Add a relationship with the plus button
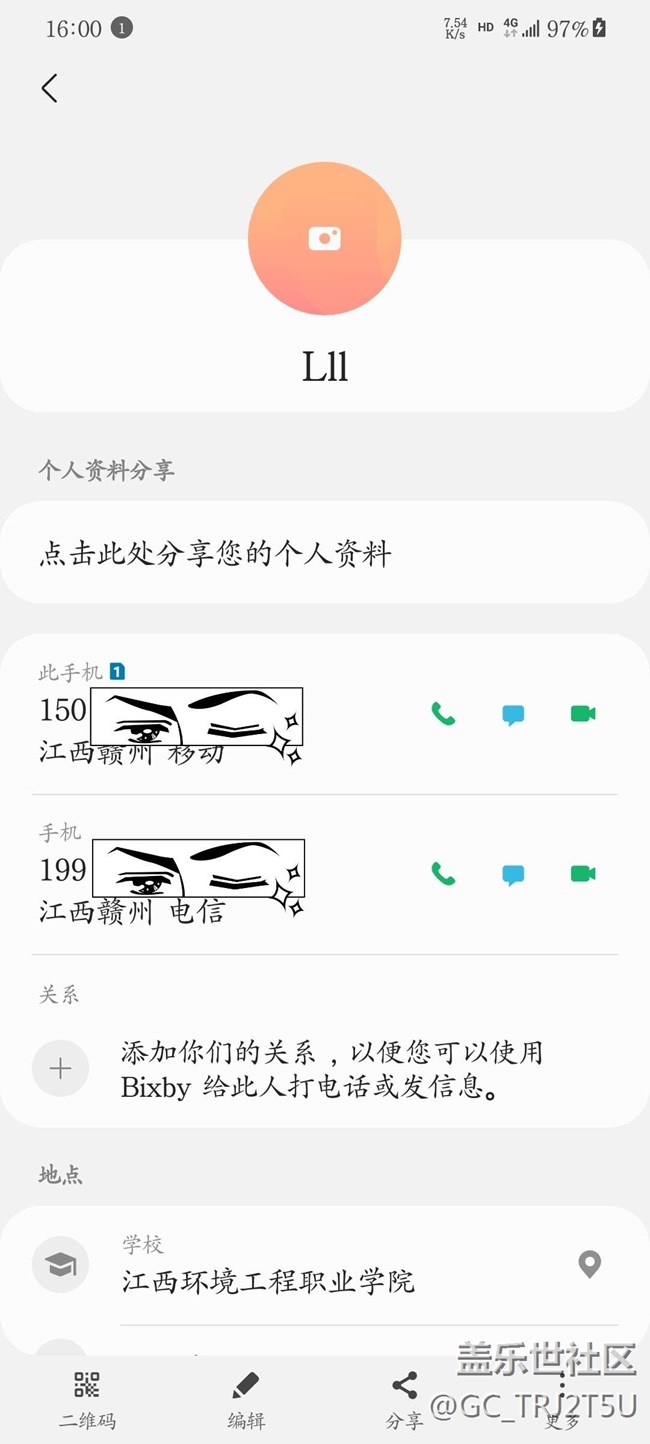The image size is (650, 1444). tap(60, 1069)
